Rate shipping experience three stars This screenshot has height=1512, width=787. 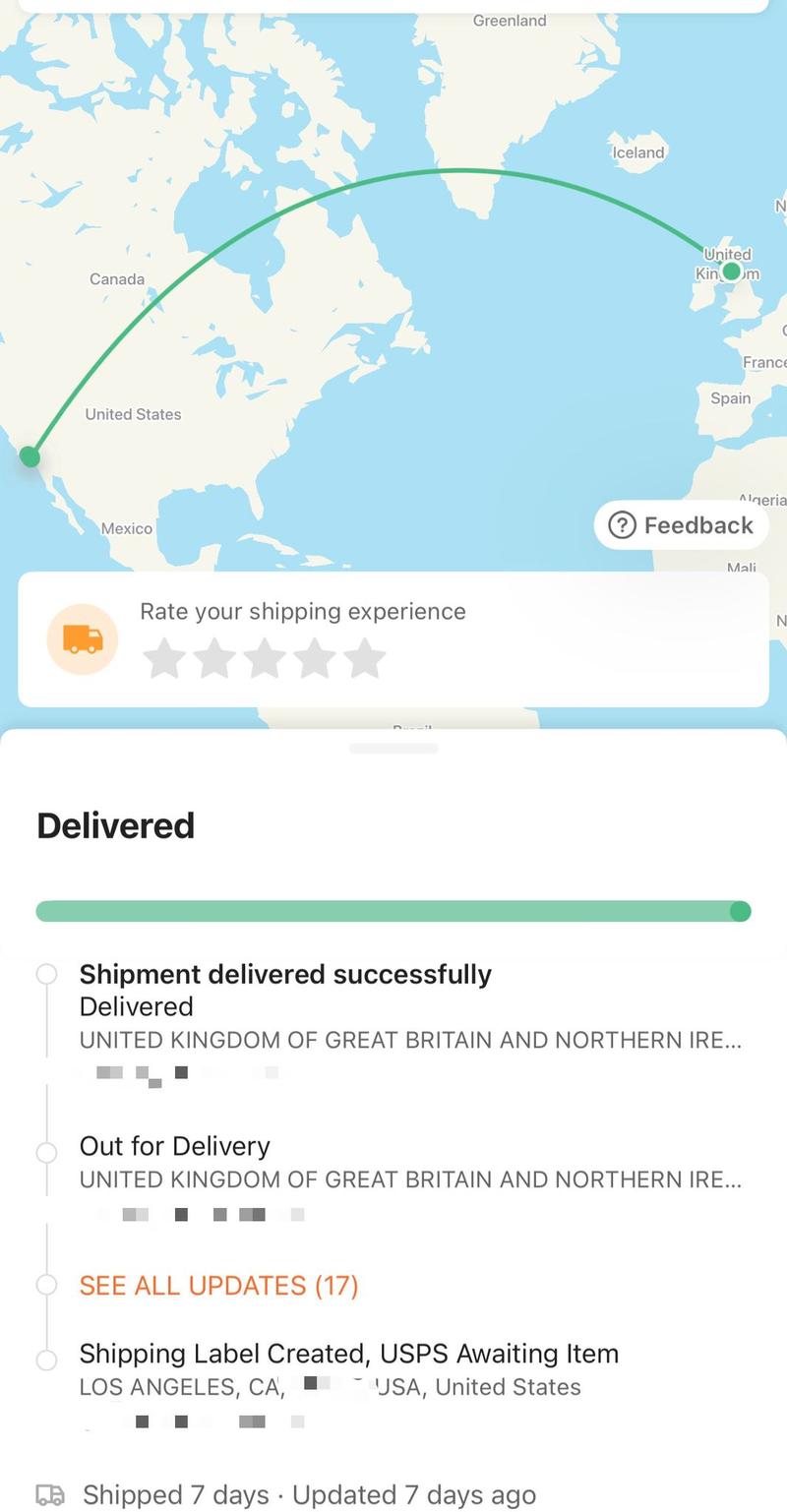(265, 658)
